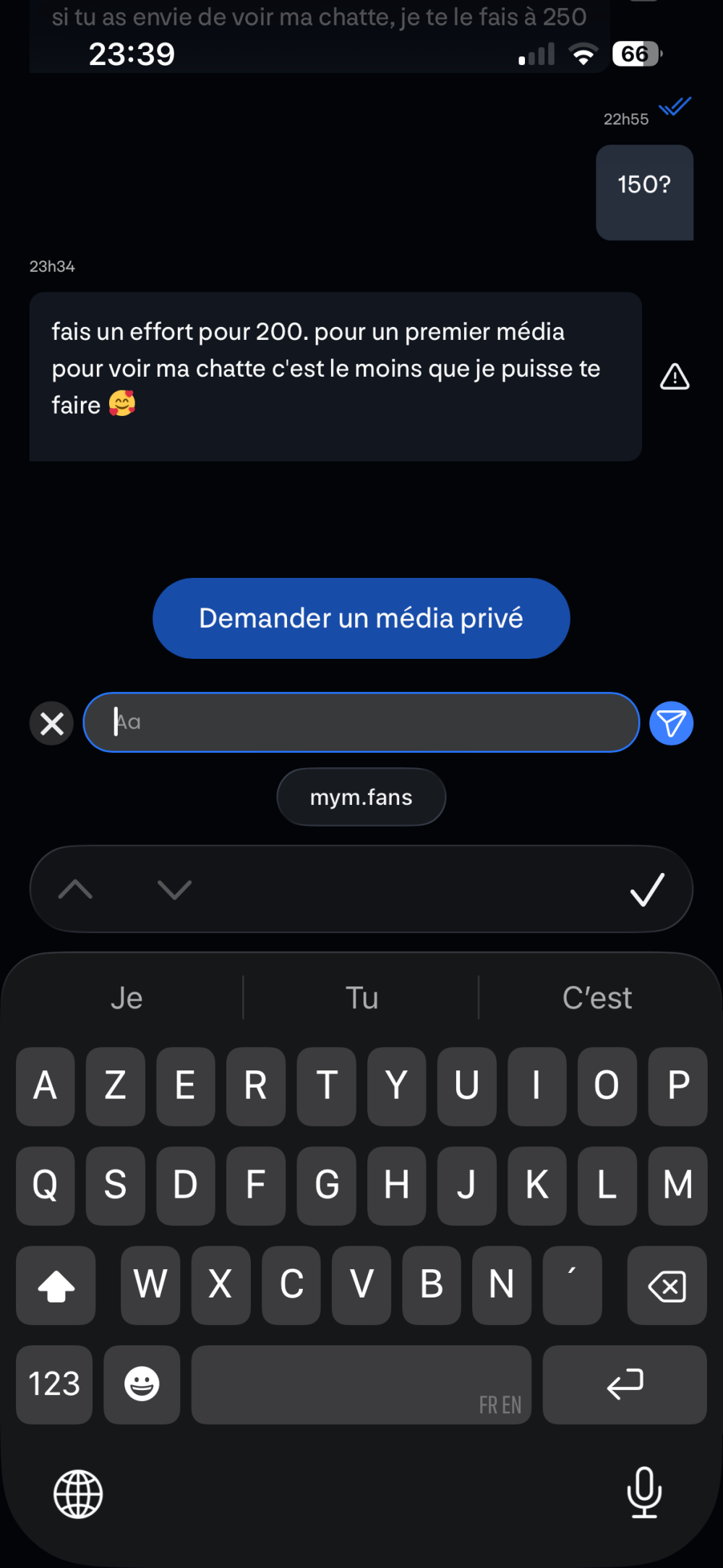Select the mym.fans suggestion chip
The image size is (723, 1568).
361,797
